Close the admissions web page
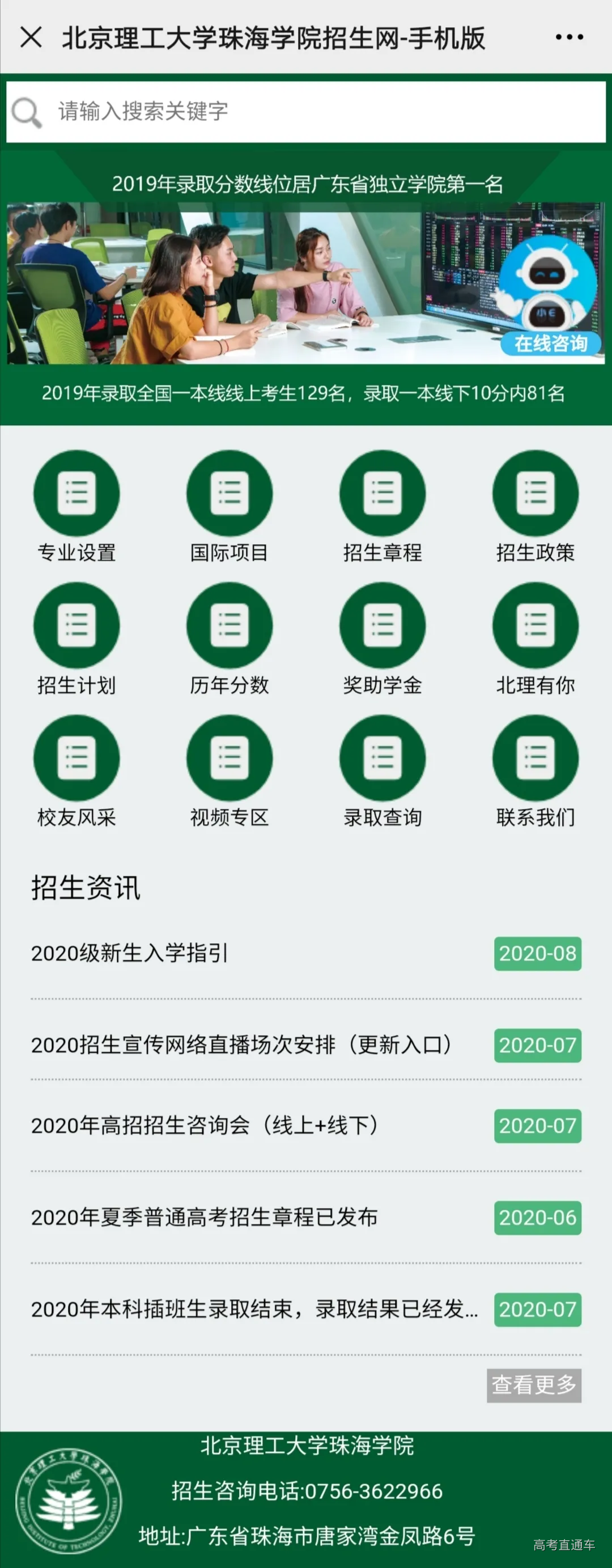This screenshot has width=612, height=1568. 31,37
